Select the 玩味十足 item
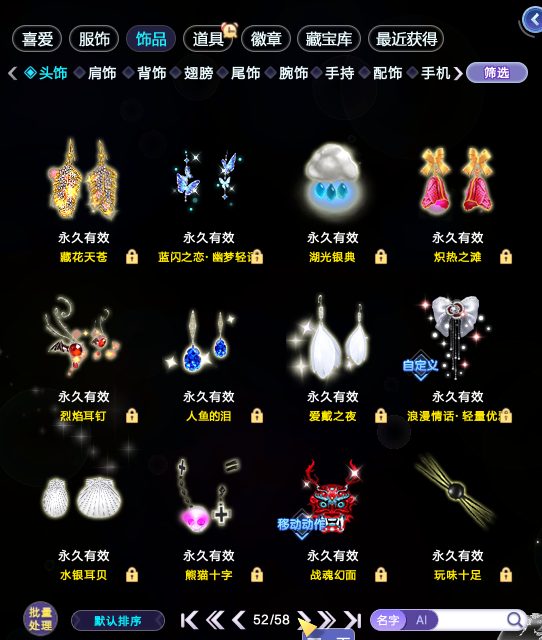The height and width of the screenshot is (640, 542). (x=458, y=518)
